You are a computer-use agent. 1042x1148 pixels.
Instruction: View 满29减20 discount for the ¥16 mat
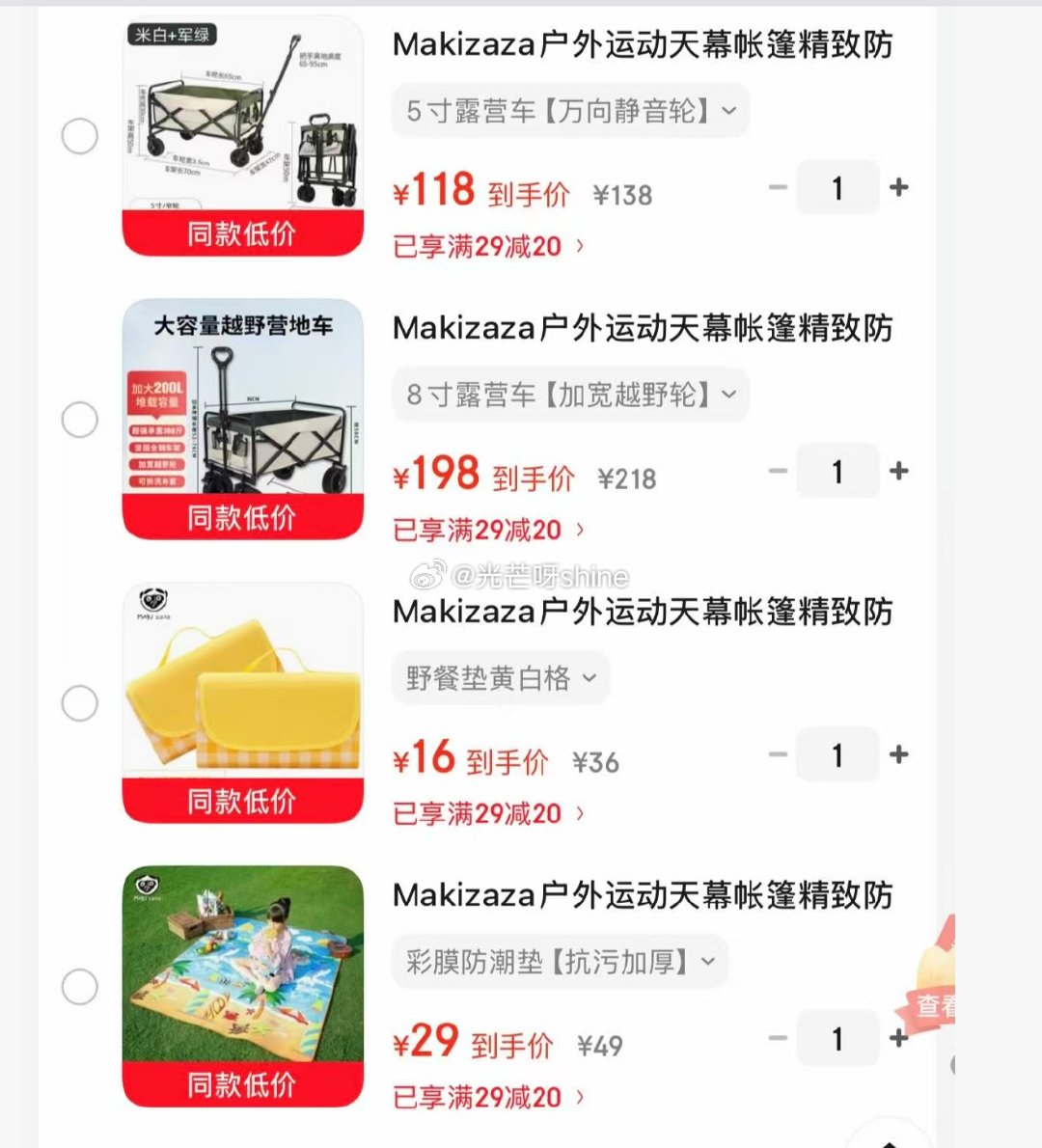(x=488, y=814)
